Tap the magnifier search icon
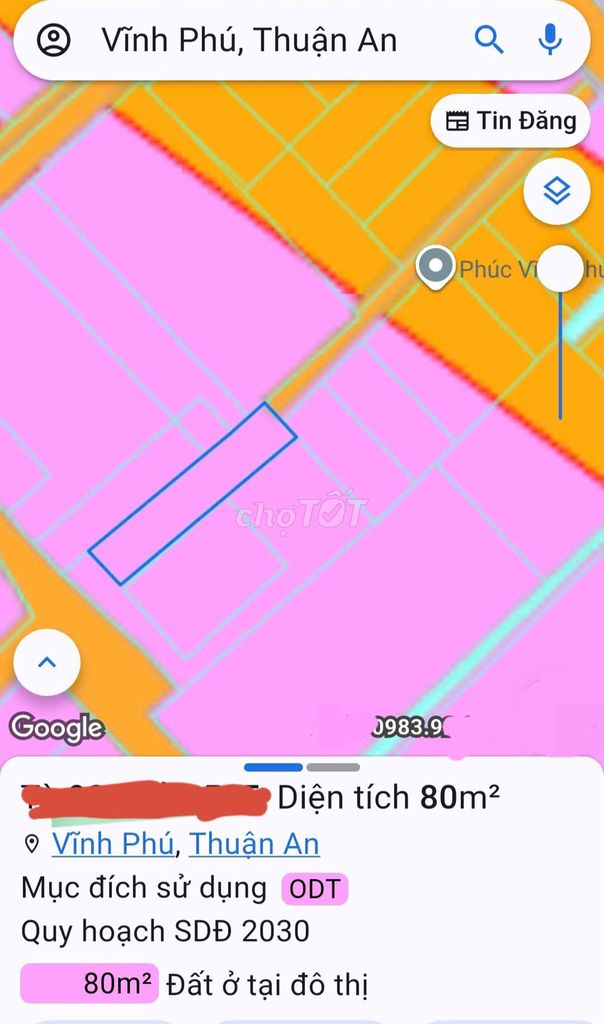Viewport: 604px width, 1024px height. click(x=489, y=40)
